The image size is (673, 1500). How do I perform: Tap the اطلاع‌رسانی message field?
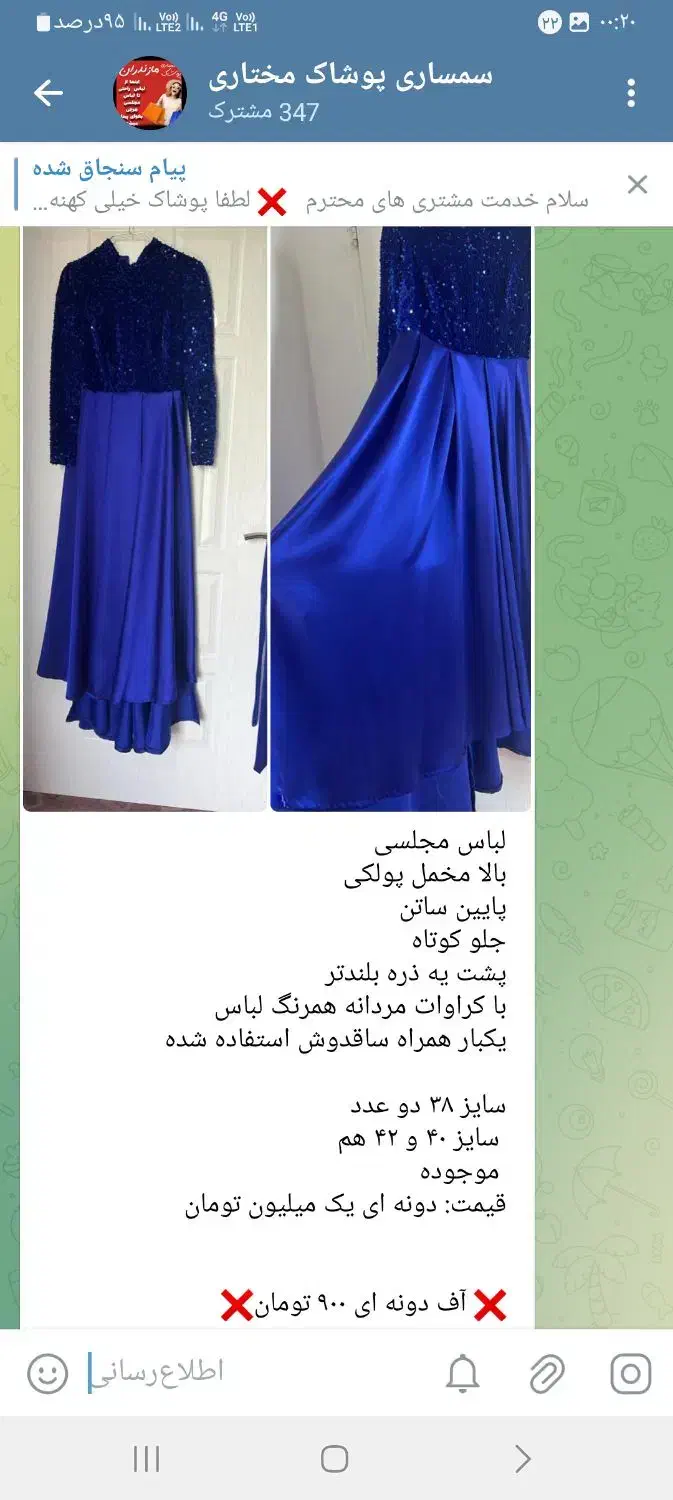tap(250, 1372)
